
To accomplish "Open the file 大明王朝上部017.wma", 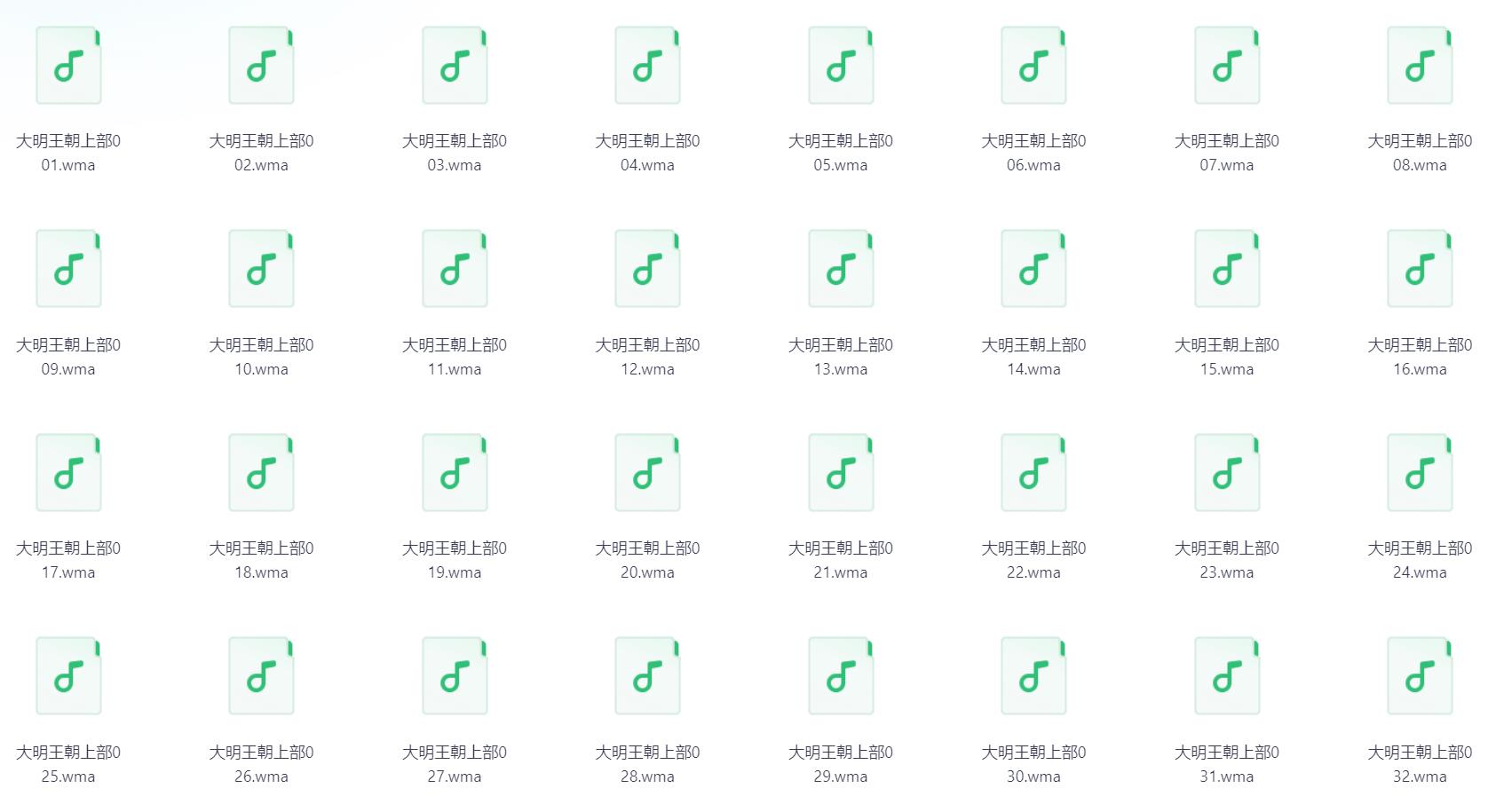I will [x=68, y=474].
